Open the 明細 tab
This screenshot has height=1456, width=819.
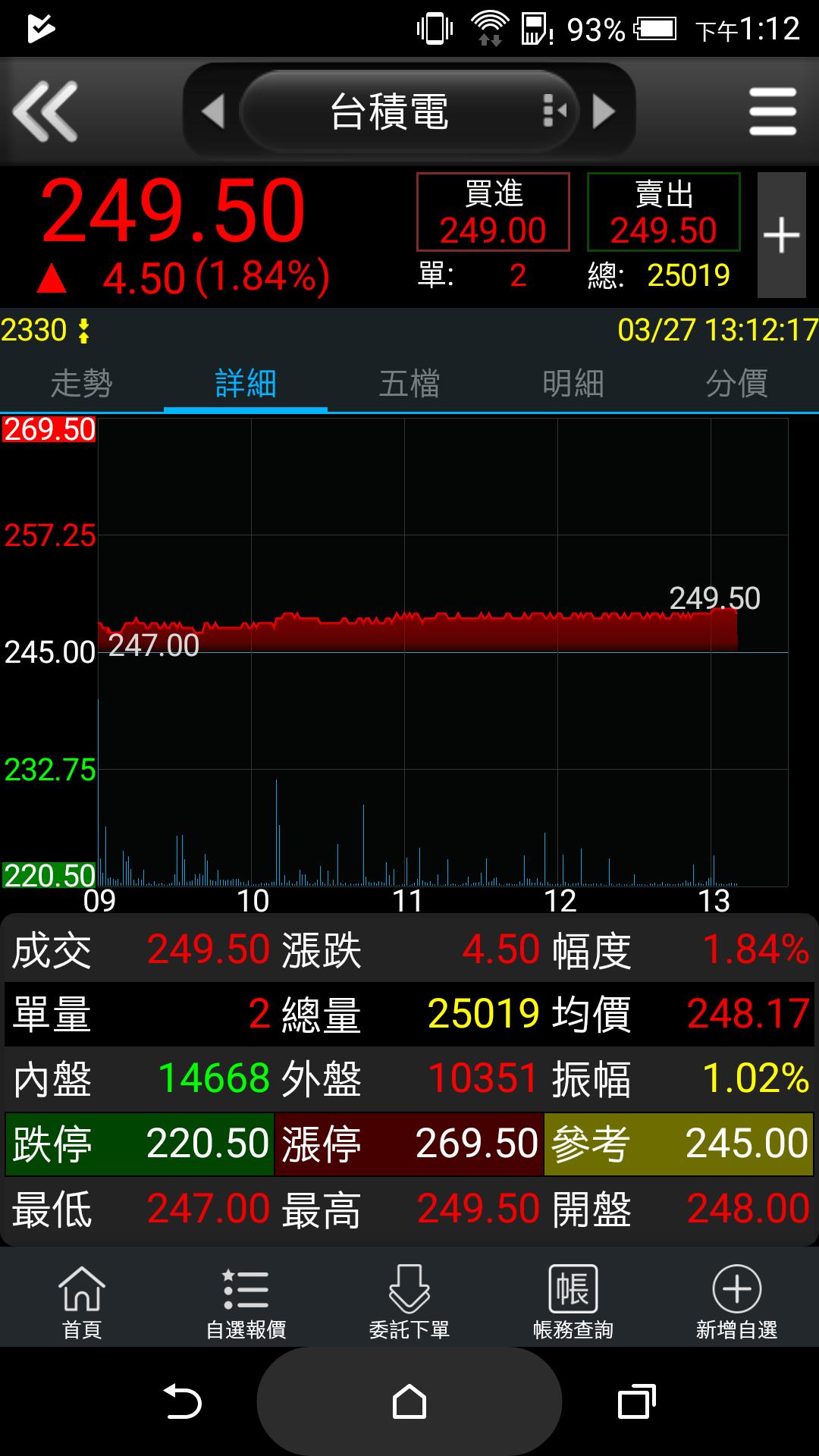573,384
